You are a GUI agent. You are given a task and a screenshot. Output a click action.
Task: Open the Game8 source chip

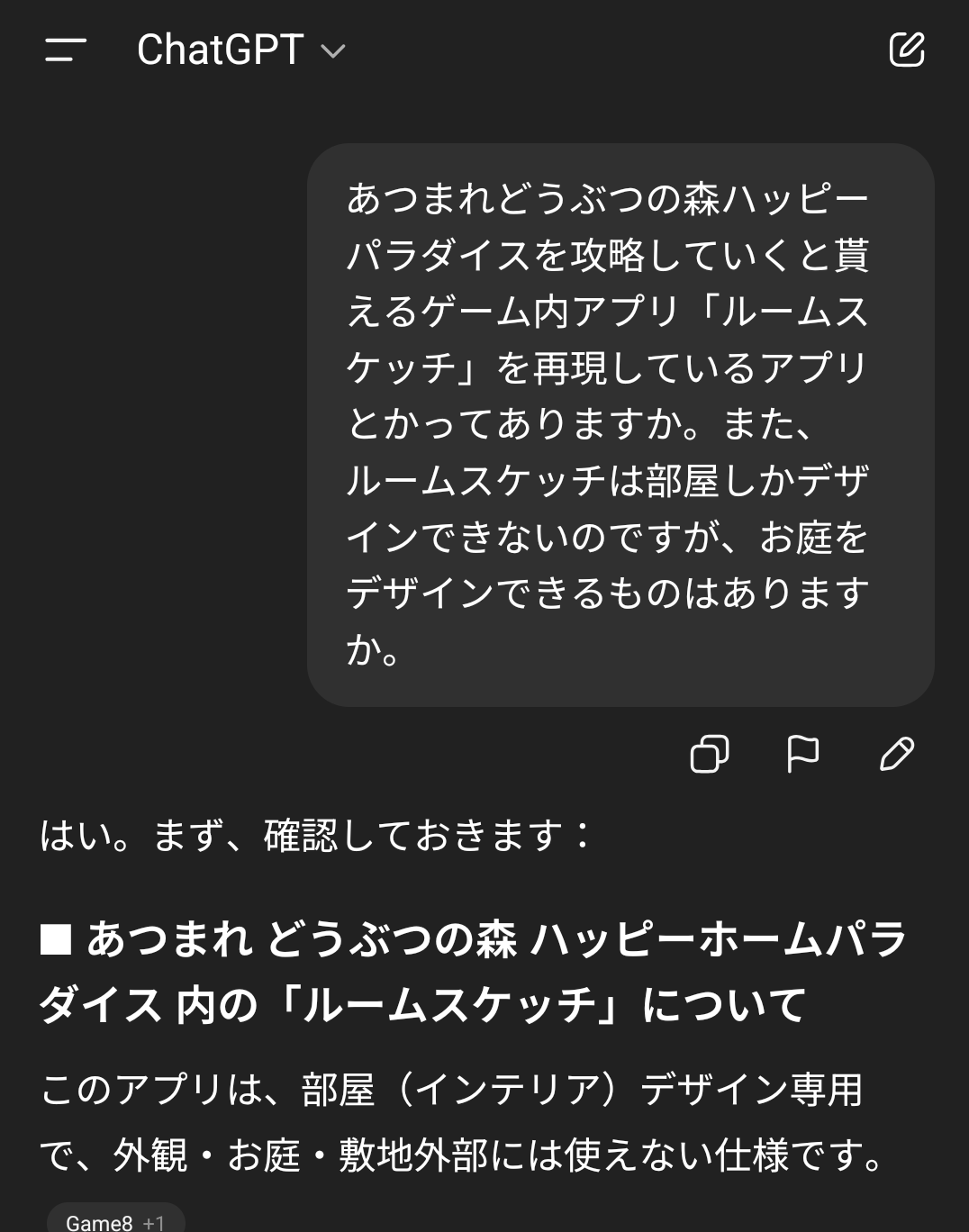click(115, 1220)
